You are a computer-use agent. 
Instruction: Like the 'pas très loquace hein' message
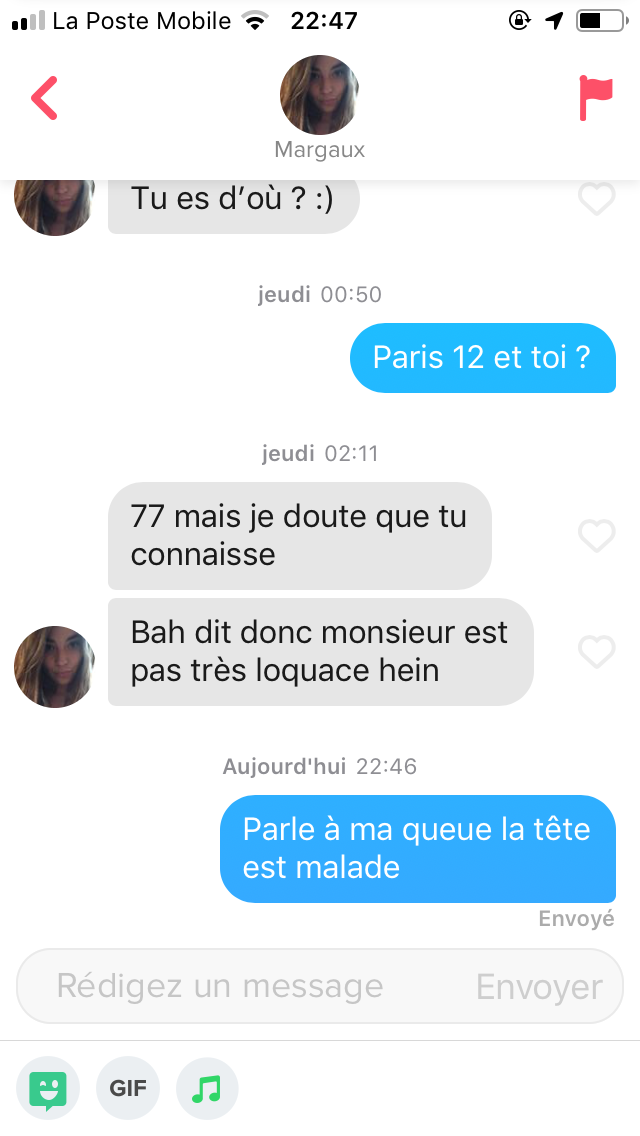point(597,652)
